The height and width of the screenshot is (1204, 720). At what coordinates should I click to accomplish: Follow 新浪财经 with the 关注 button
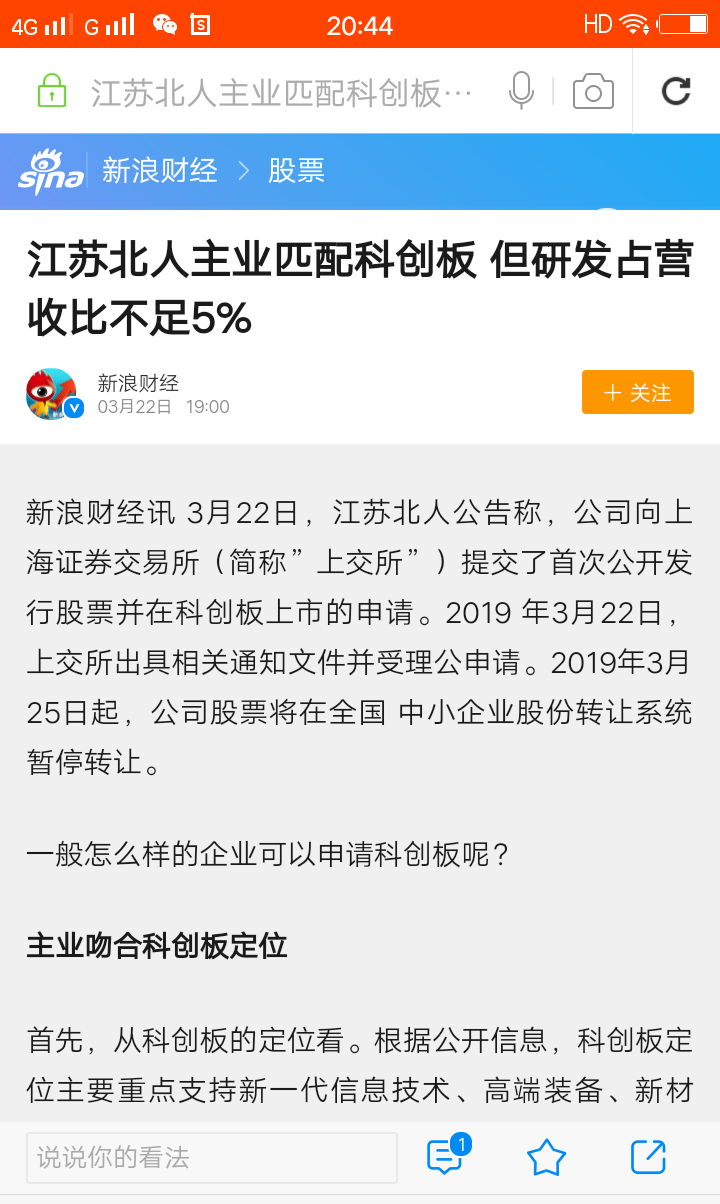pos(637,392)
